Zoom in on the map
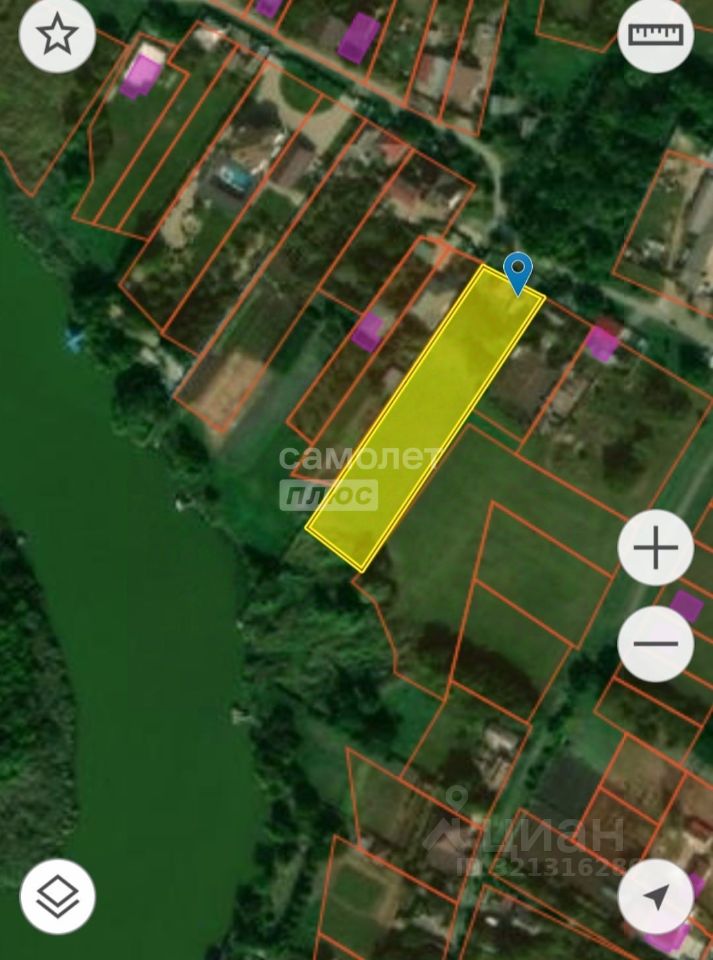713x960 pixels. (x=655, y=548)
